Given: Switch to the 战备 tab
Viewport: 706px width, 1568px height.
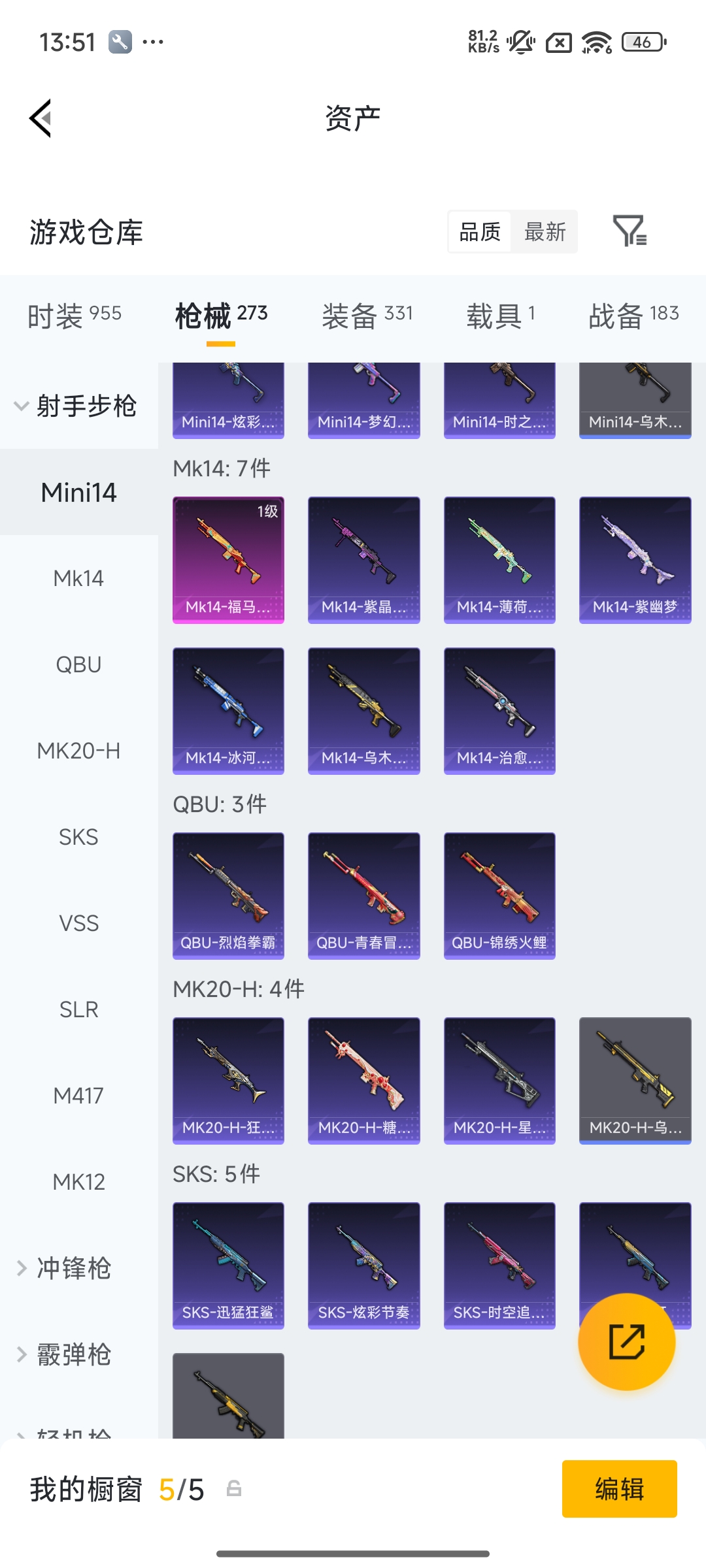Looking at the screenshot, I should (633, 316).
